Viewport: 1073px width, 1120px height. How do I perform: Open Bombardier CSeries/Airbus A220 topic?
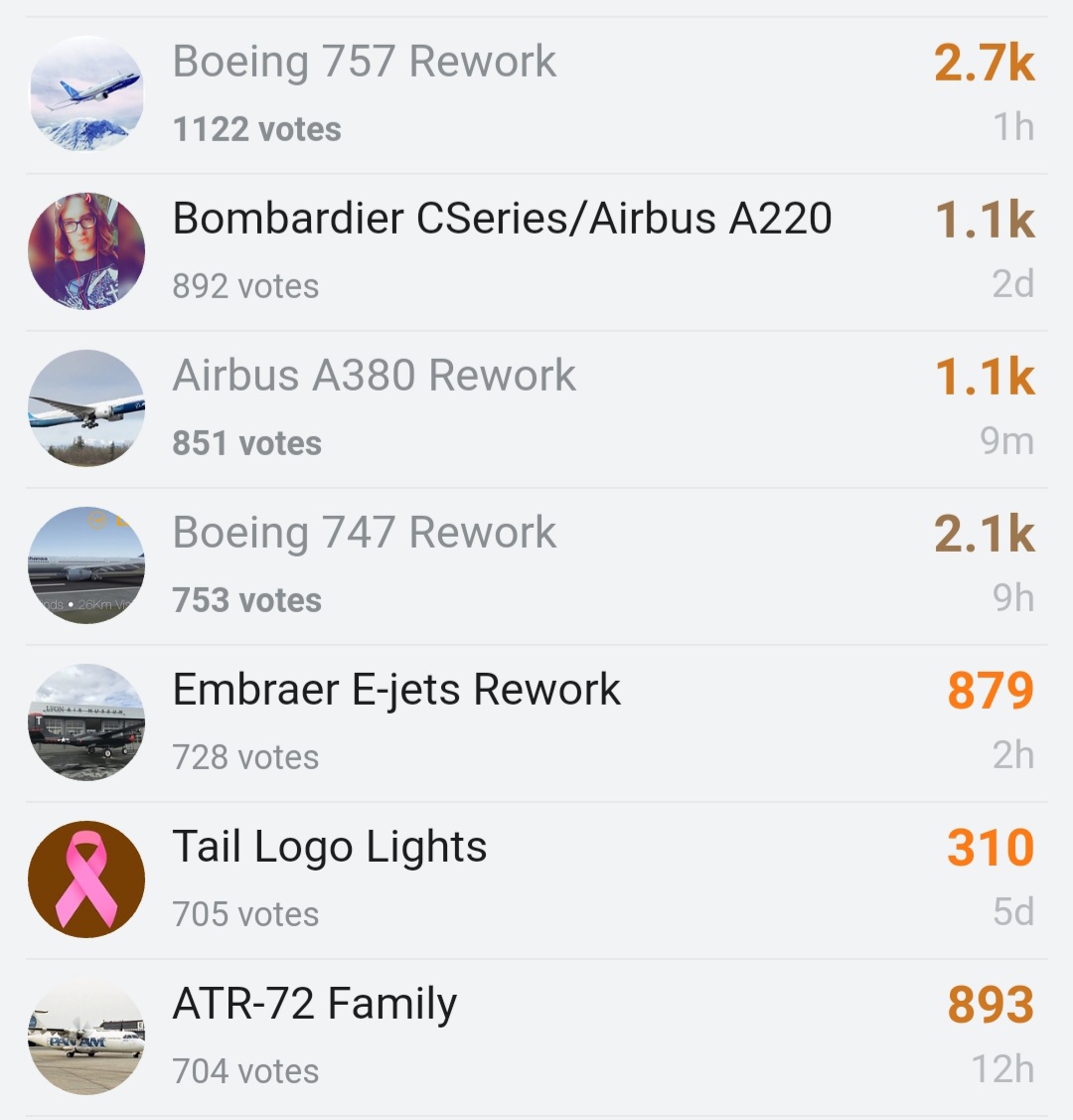coord(502,219)
